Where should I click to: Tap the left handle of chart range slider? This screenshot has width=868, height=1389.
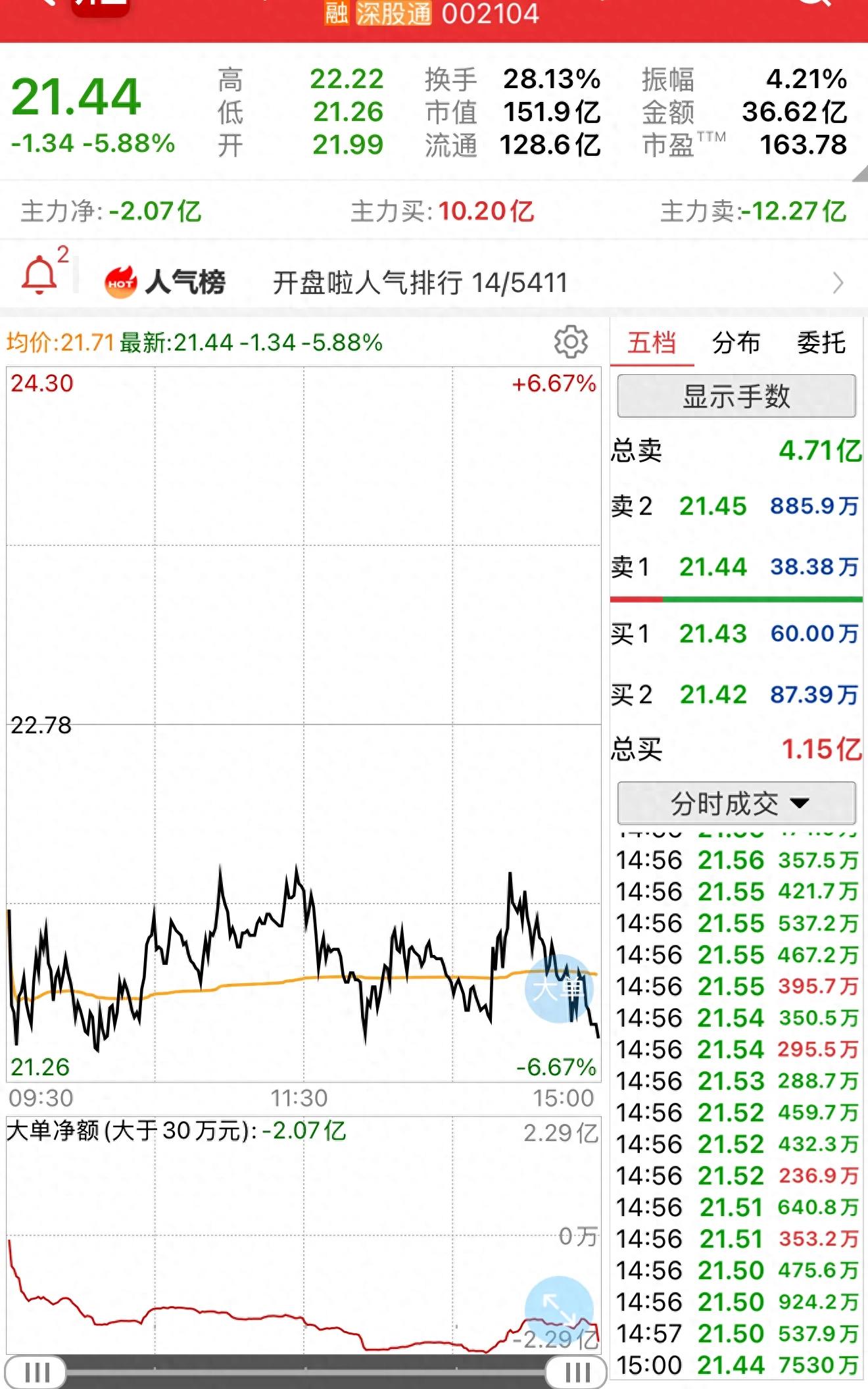36,1373
